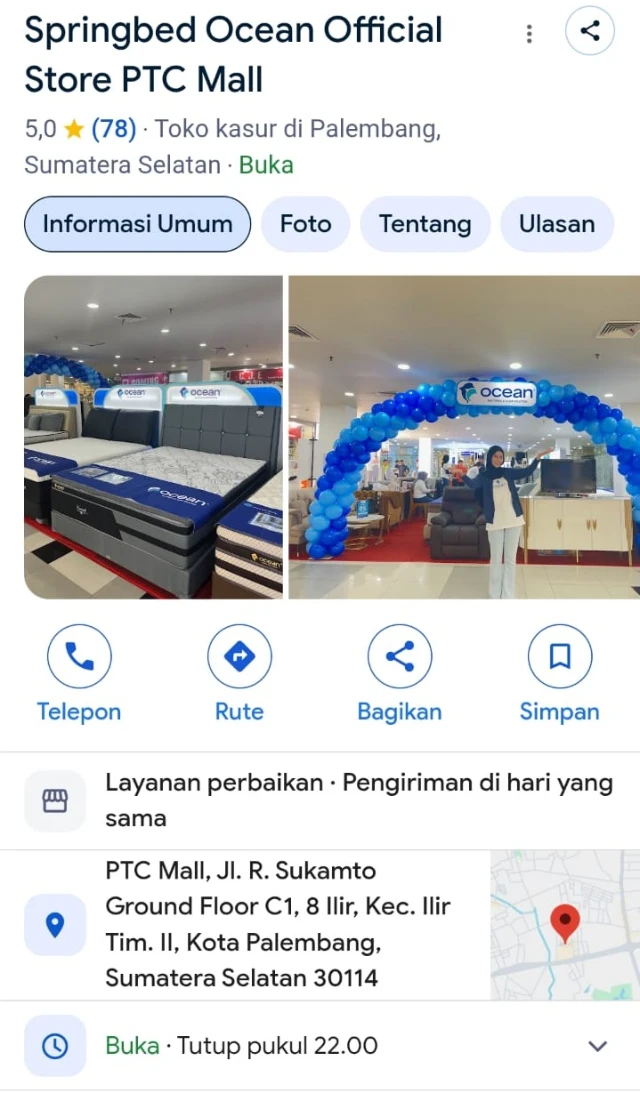Image resolution: width=640 pixels, height=1093 pixels.
Task: Select the Informasi Umum tab
Action: 137,224
